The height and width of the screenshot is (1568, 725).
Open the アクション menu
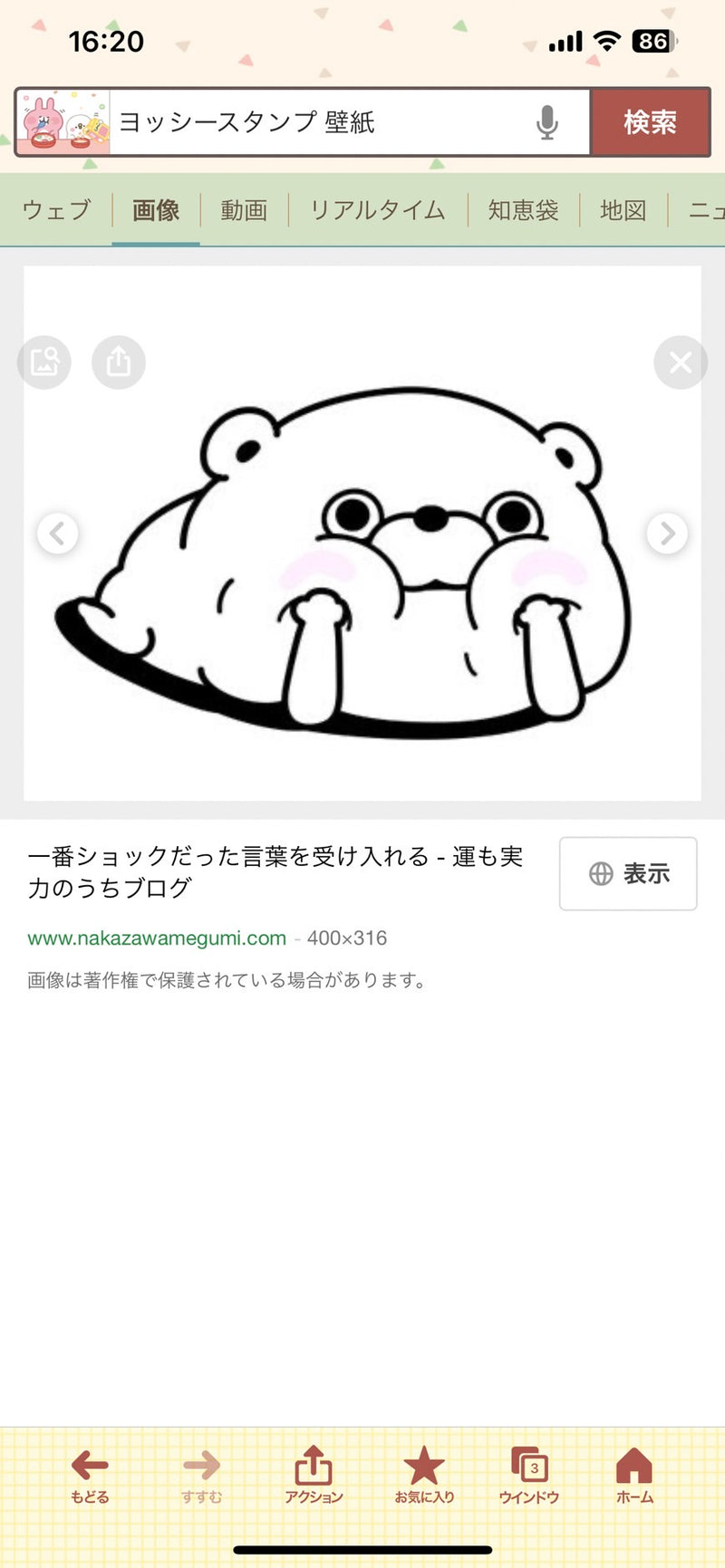click(314, 1475)
